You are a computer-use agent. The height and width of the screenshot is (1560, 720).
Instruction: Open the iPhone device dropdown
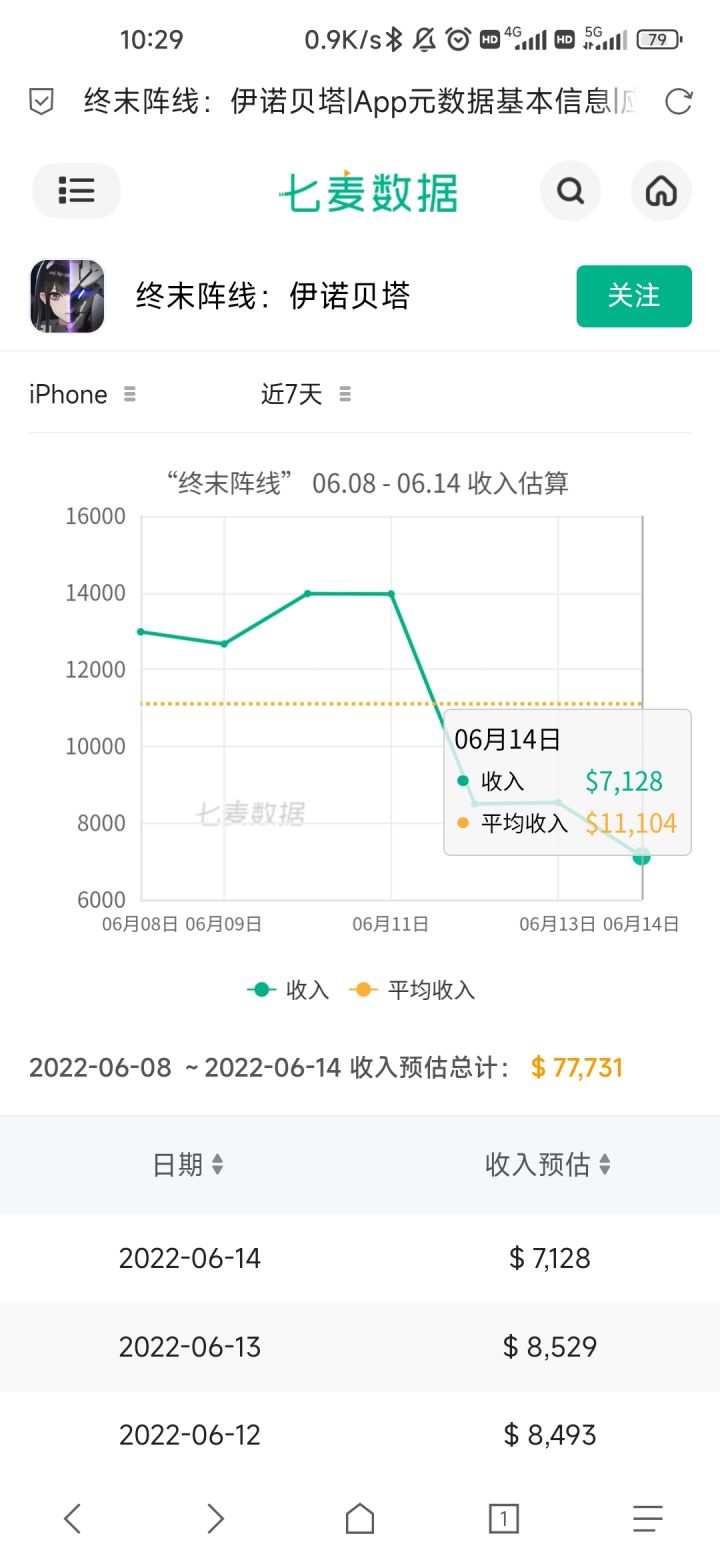[82, 394]
